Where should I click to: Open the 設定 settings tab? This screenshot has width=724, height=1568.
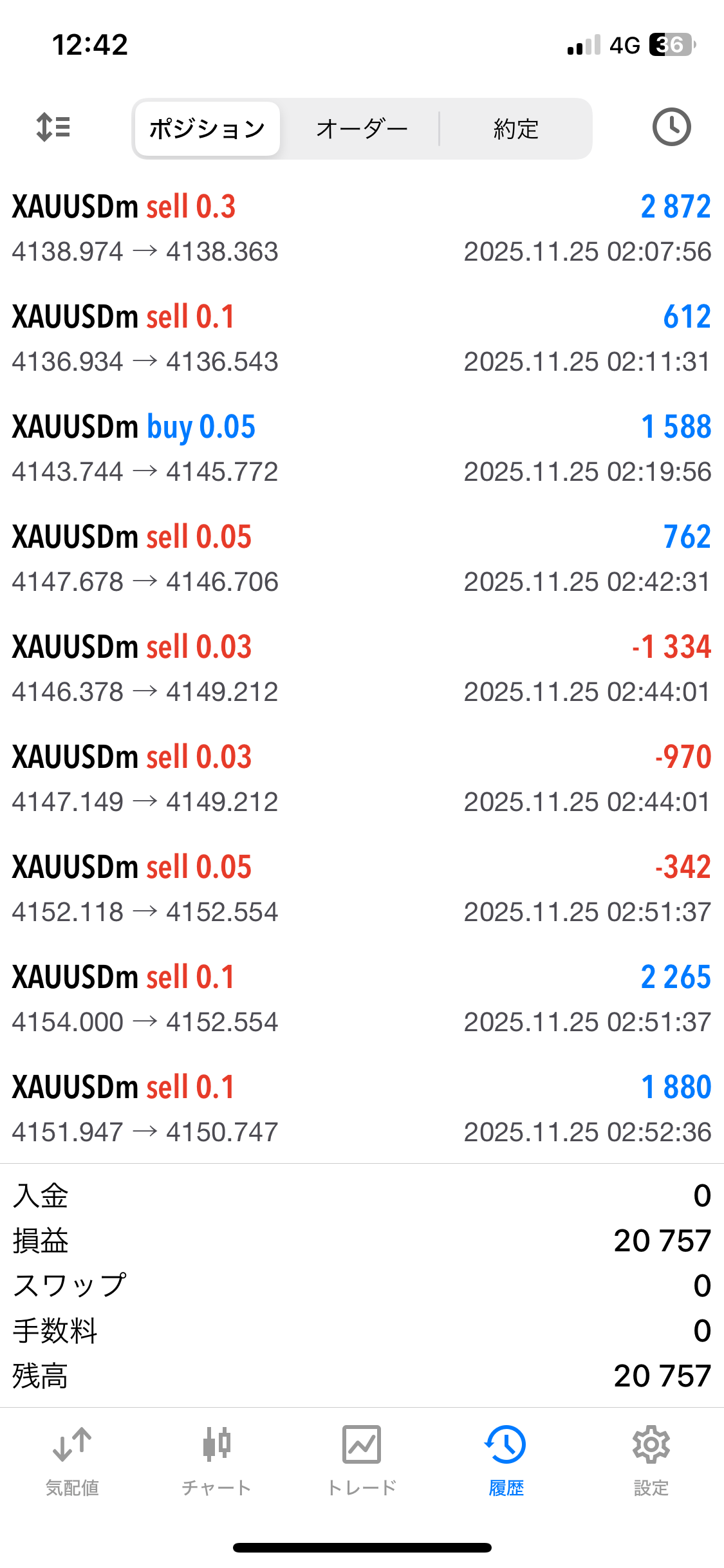pos(651,1461)
